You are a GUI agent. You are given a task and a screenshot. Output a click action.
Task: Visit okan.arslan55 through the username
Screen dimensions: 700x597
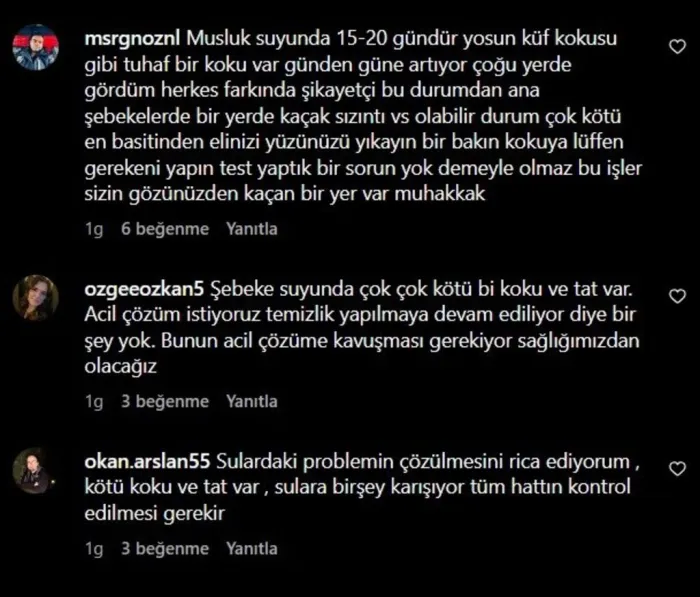point(147,461)
